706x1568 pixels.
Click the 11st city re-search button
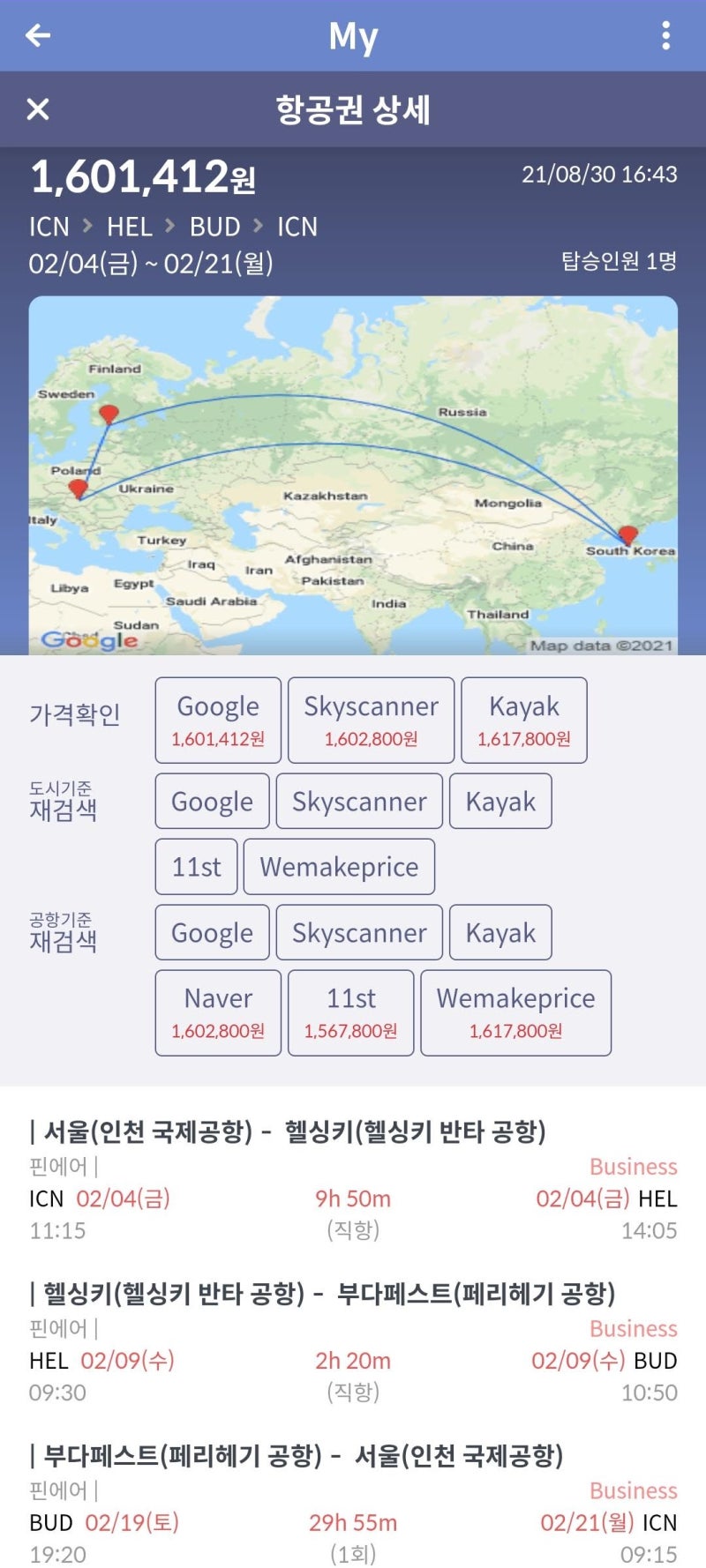[195, 867]
